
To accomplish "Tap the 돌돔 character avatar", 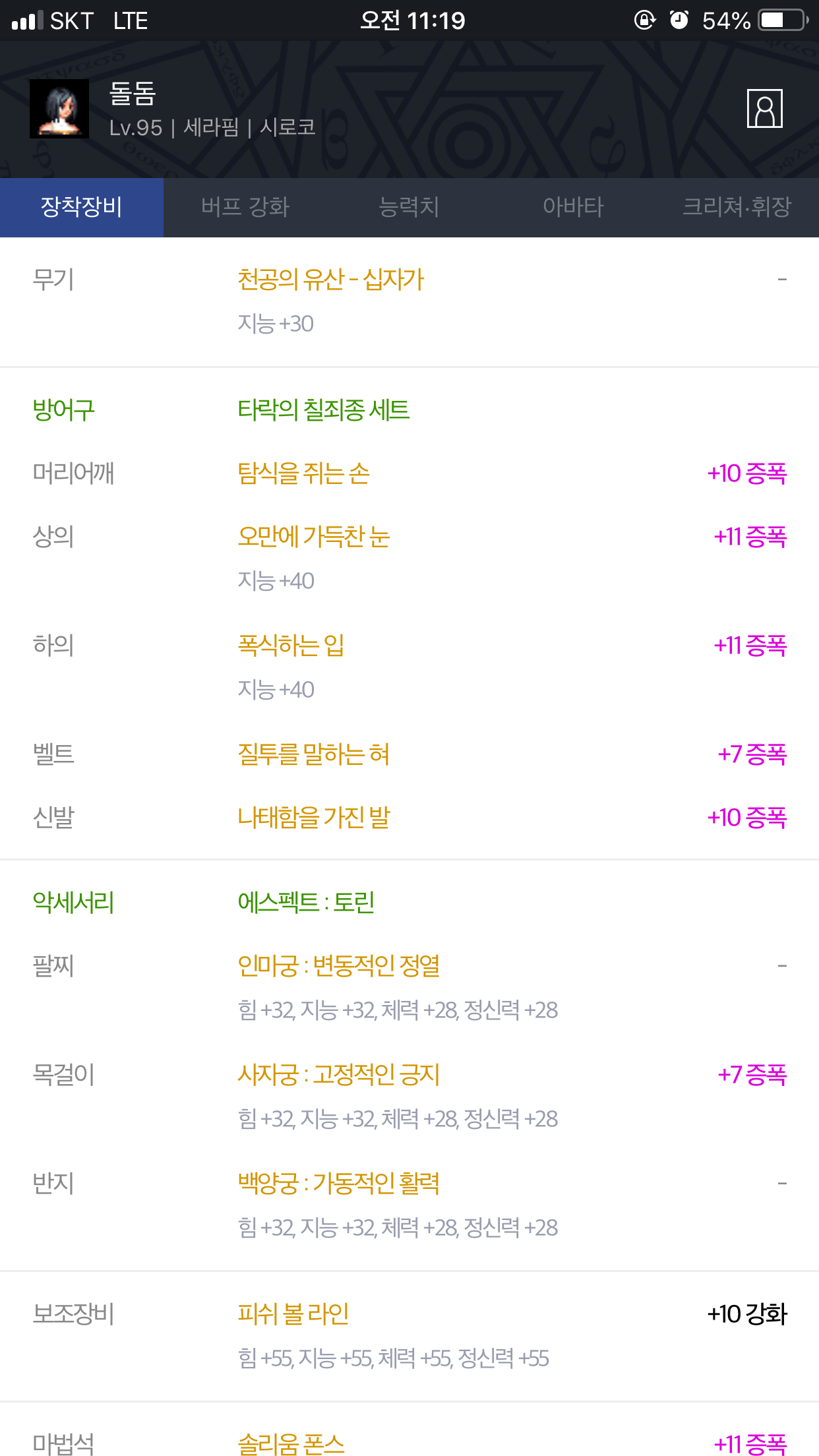I will tap(59, 109).
